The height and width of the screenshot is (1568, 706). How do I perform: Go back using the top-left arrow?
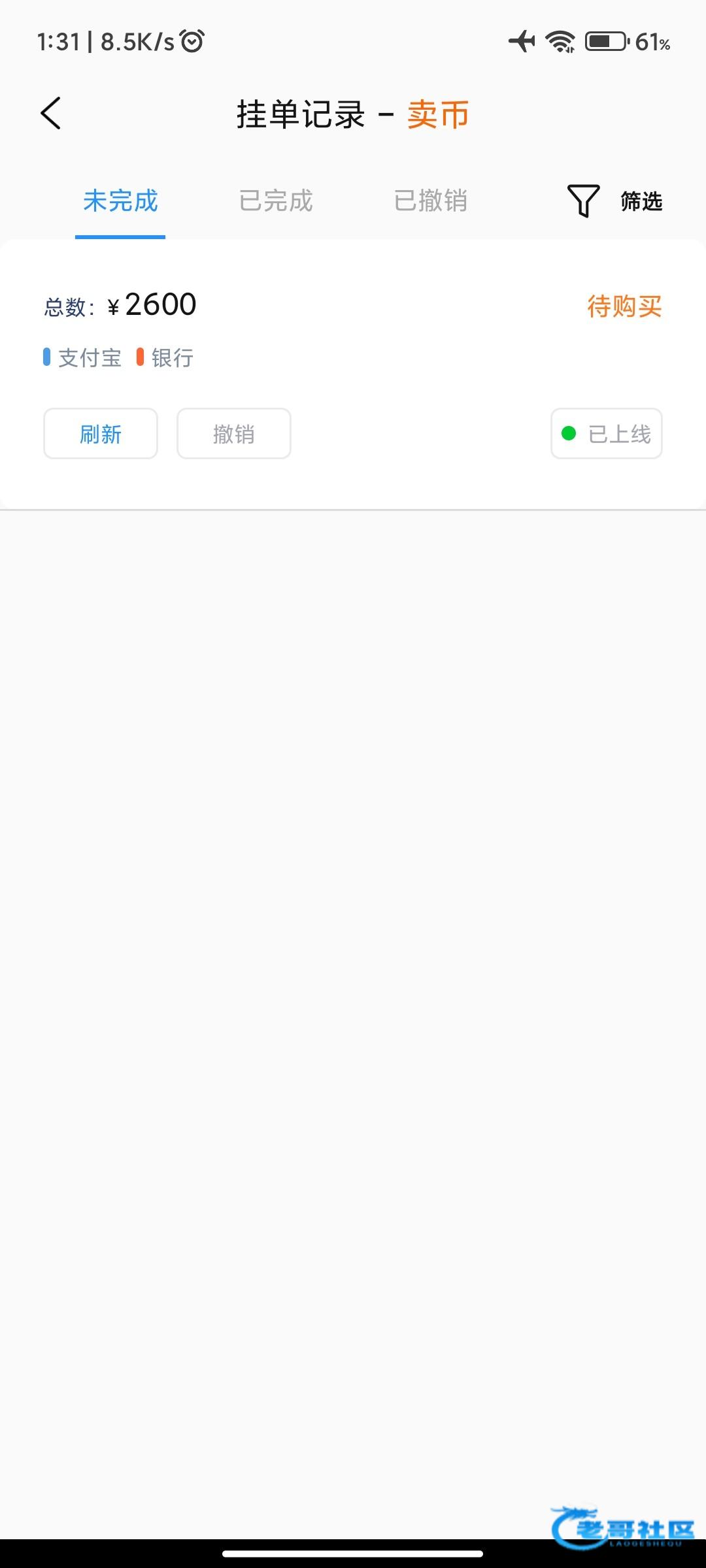(51, 113)
